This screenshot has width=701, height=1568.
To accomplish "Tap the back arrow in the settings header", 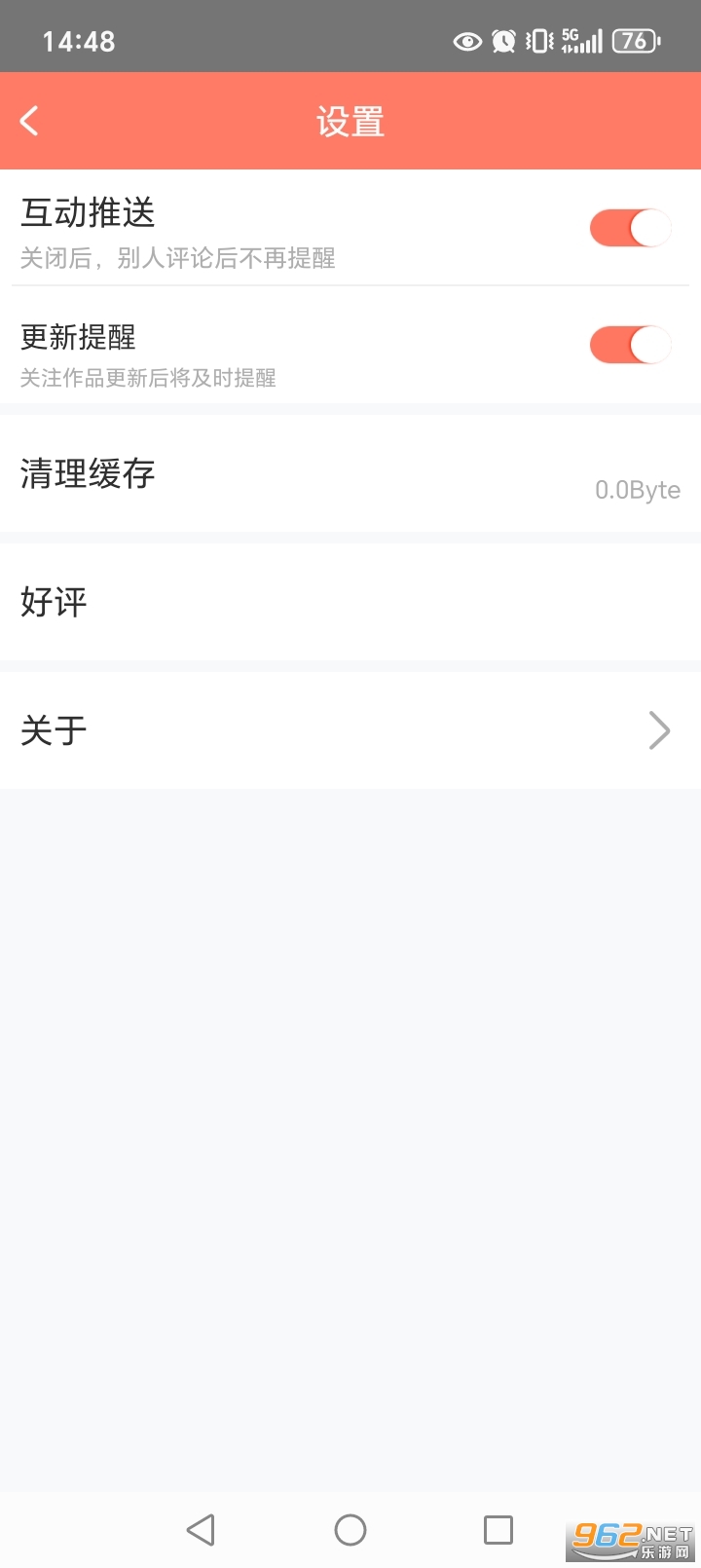I will click(29, 119).
